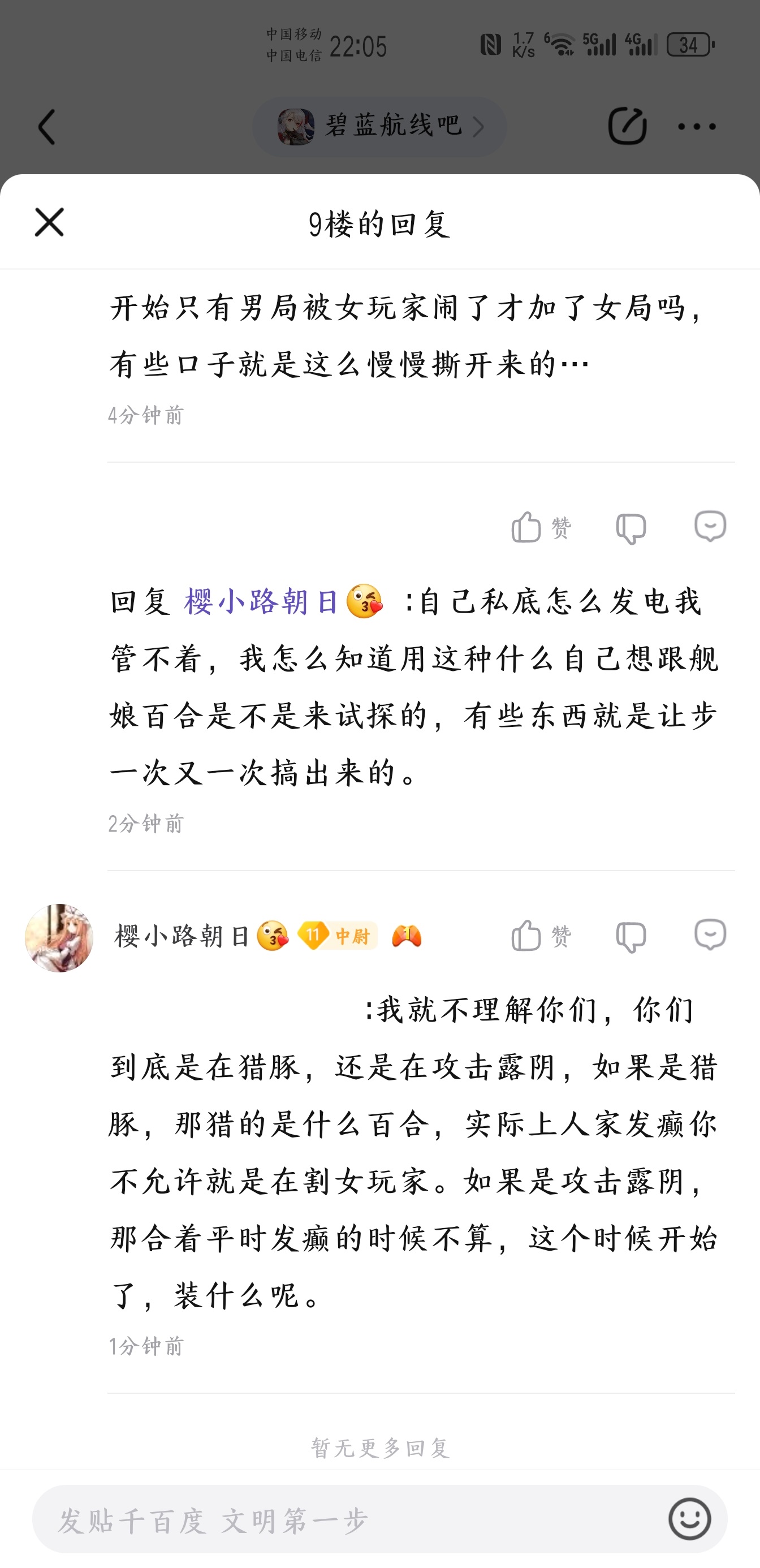Like 樱小路朝日's reply from 1分钟前
760x1568 pixels.
tap(539, 936)
